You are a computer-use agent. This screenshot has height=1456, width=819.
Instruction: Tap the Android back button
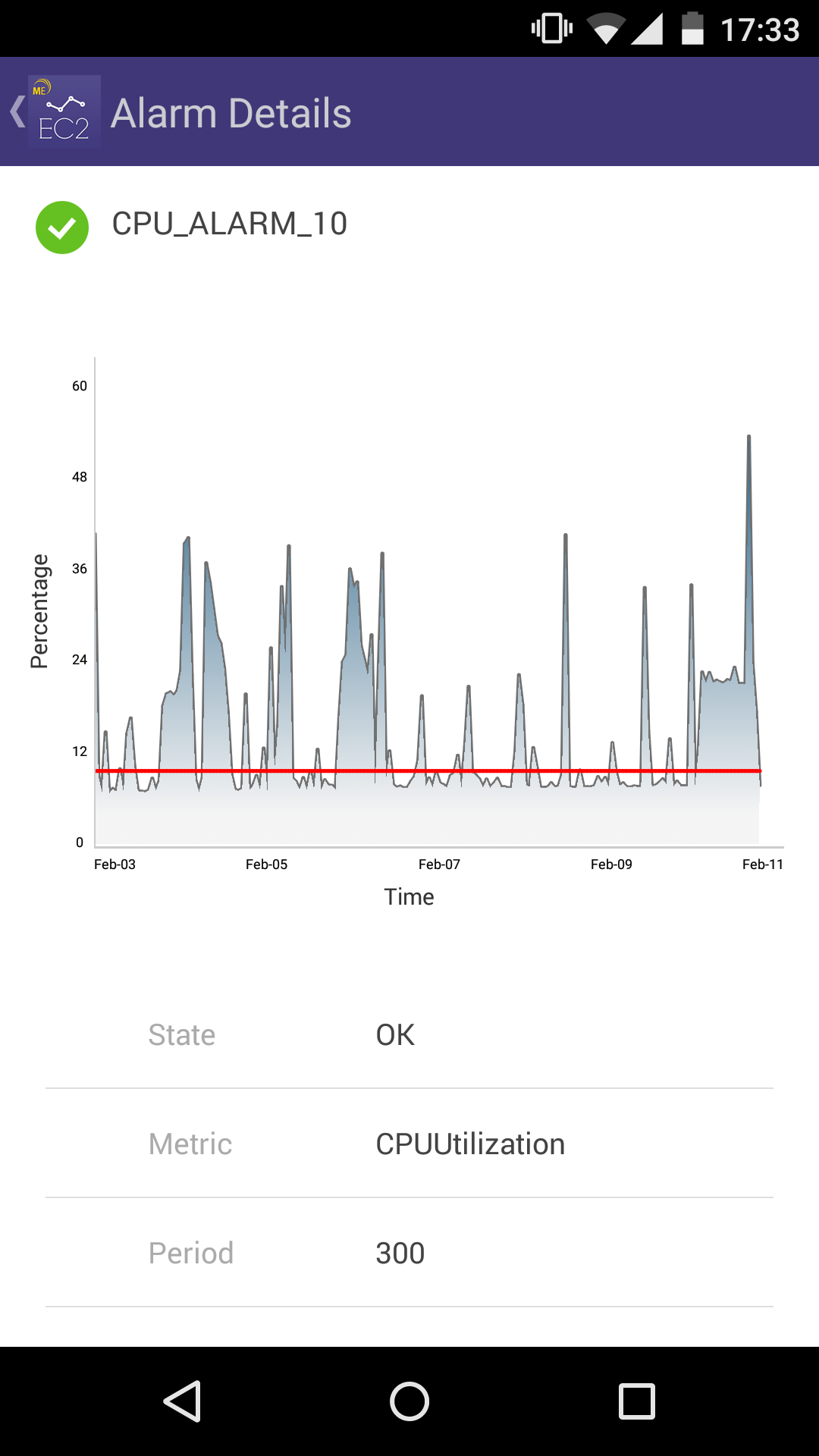183,1401
